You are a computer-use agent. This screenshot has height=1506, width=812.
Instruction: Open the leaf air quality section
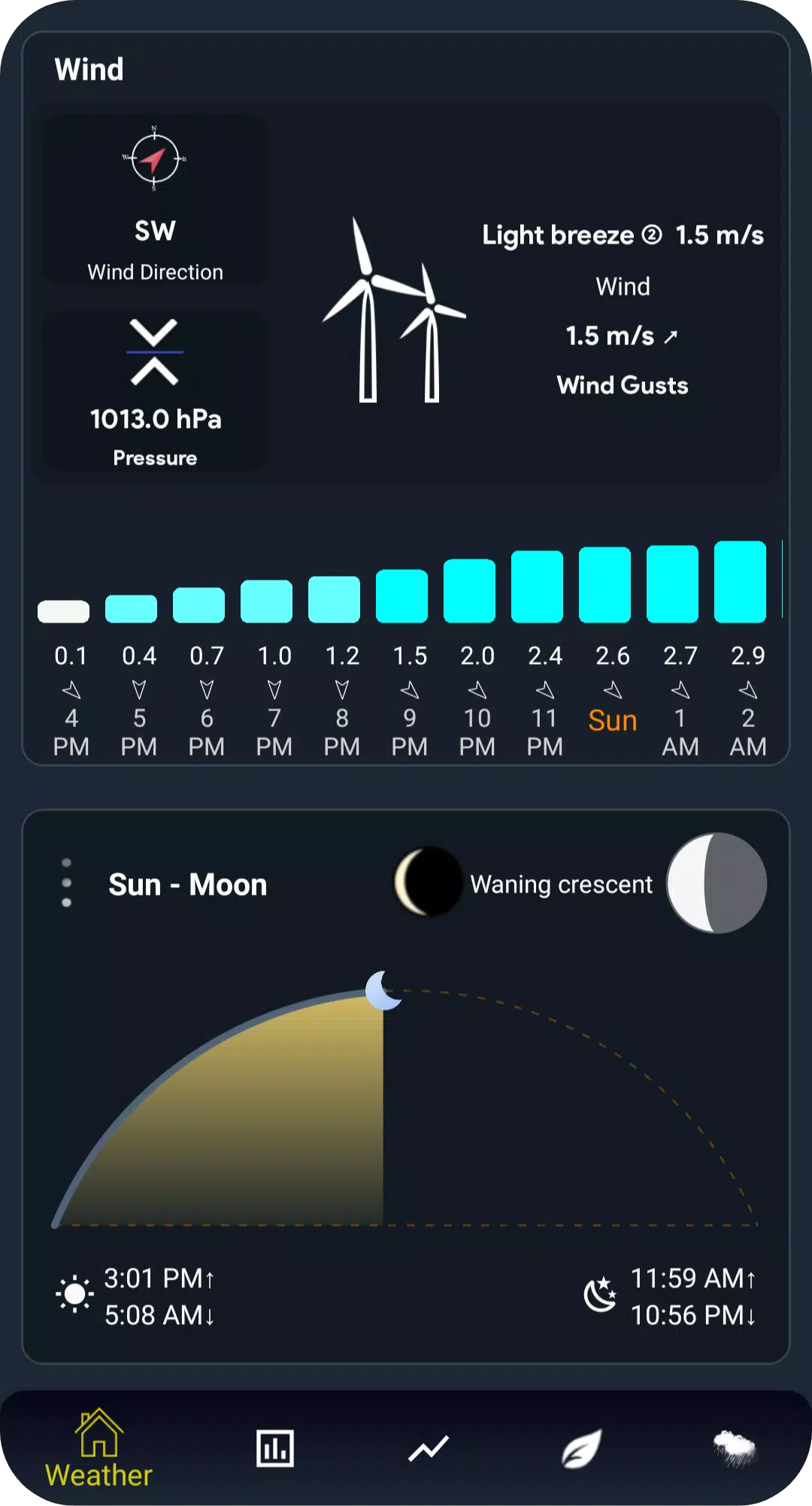579,1447
